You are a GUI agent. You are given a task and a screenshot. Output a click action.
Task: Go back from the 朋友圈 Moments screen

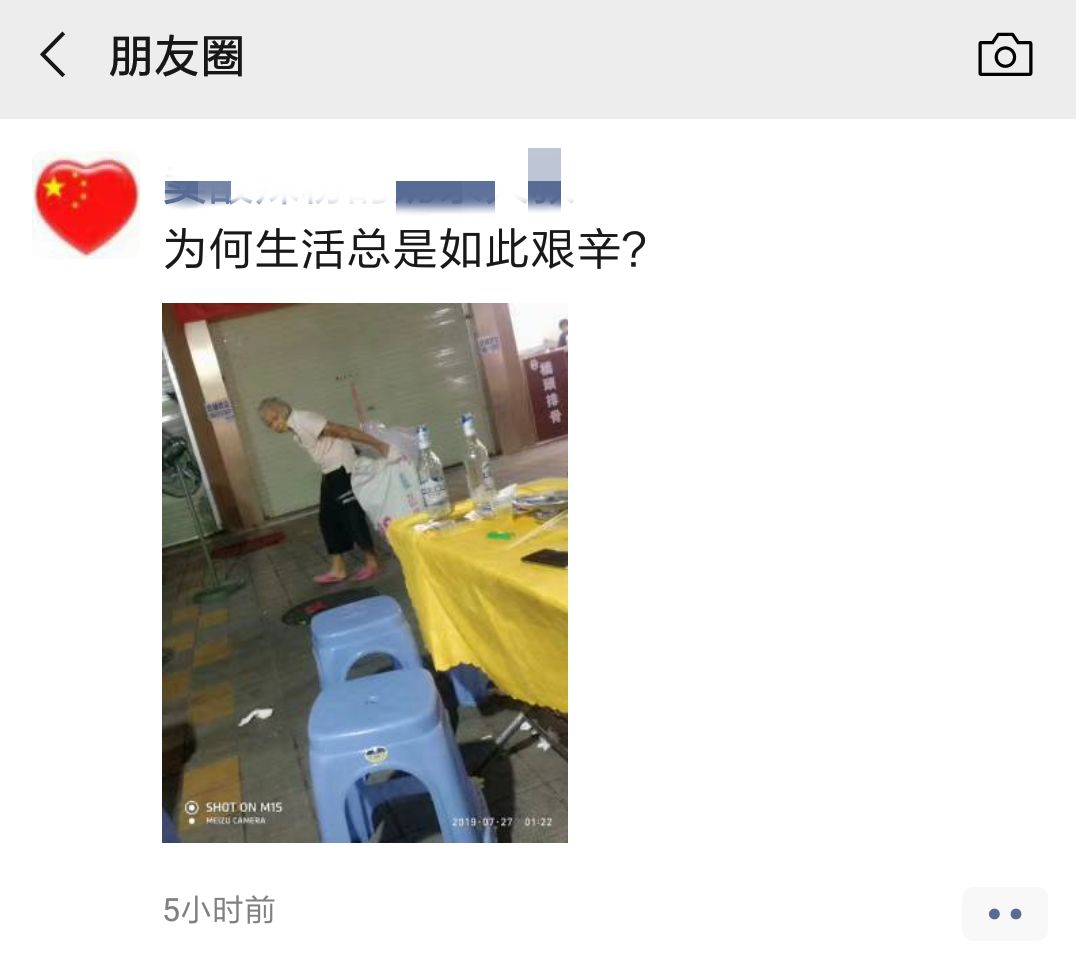point(53,55)
